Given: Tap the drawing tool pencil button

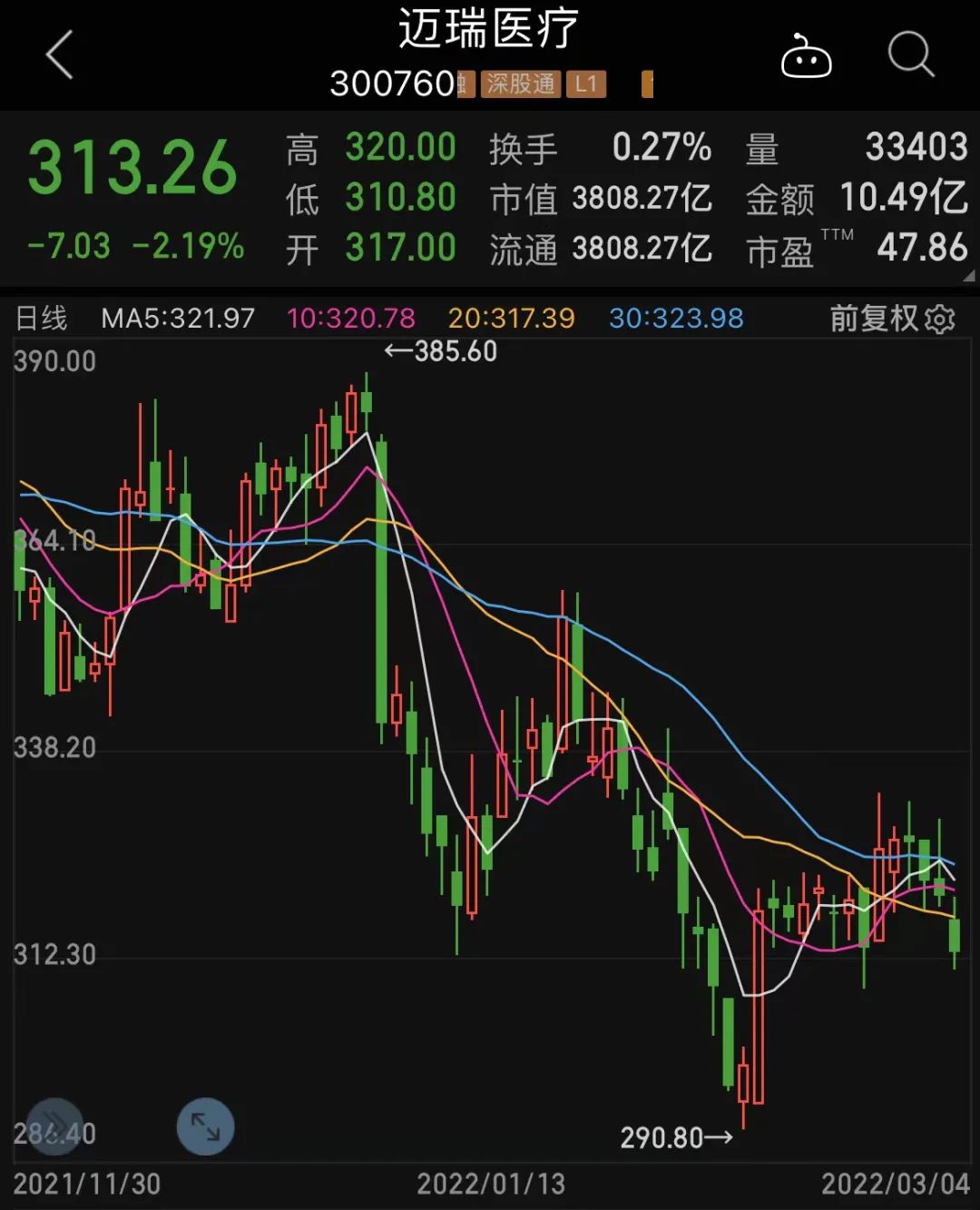Looking at the screenshot, I should click(x=54, y=1126).
